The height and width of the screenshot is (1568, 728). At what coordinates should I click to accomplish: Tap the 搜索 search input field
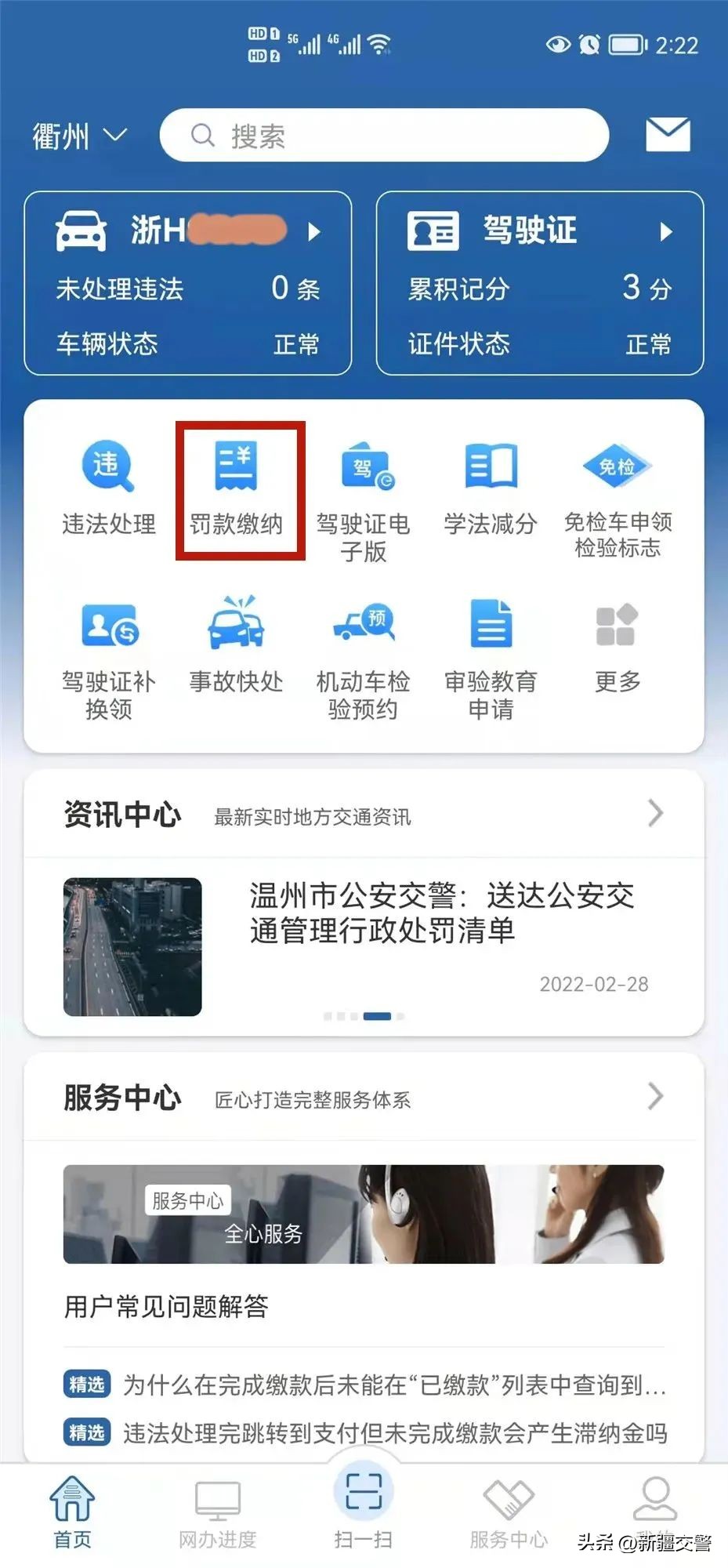[x=384, y=134]
